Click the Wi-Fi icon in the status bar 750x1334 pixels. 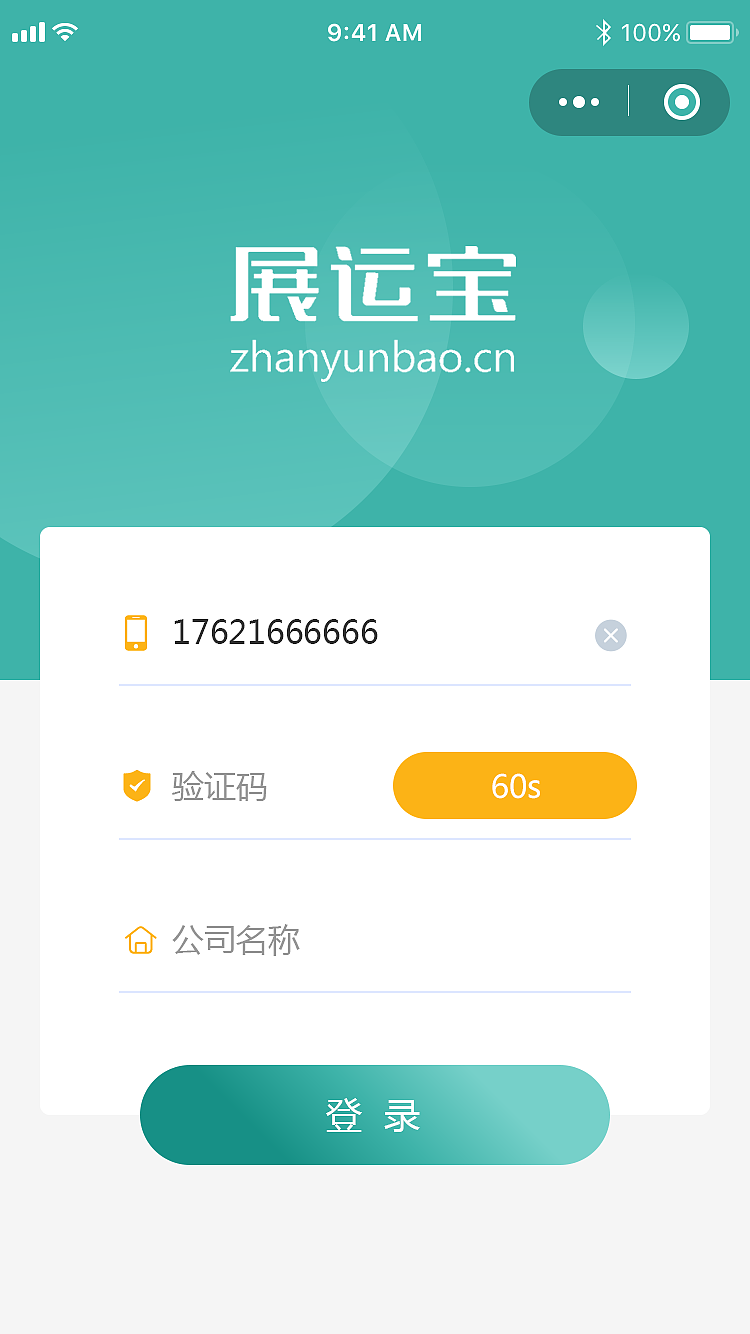pos(62,31)
